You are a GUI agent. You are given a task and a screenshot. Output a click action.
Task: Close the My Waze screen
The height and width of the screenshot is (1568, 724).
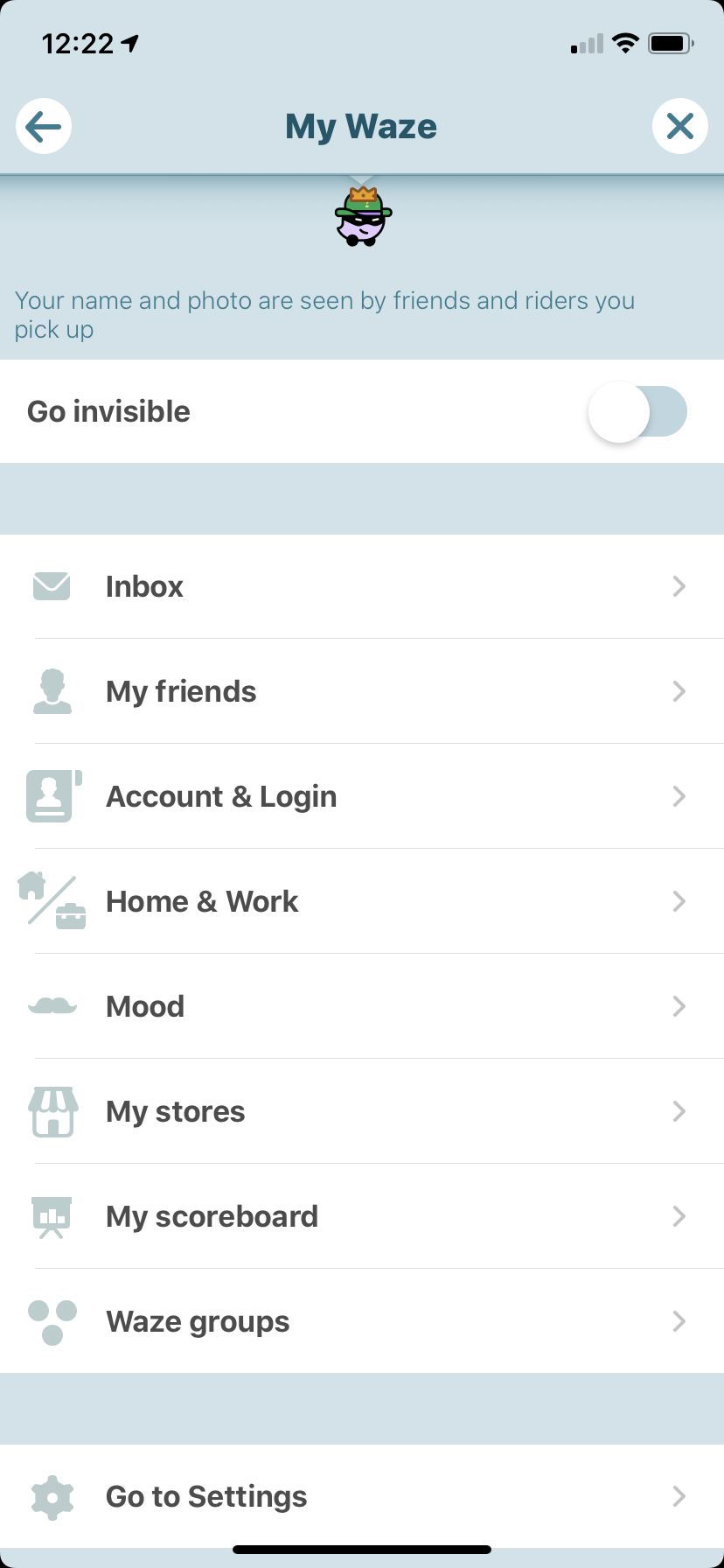(679, 127)
